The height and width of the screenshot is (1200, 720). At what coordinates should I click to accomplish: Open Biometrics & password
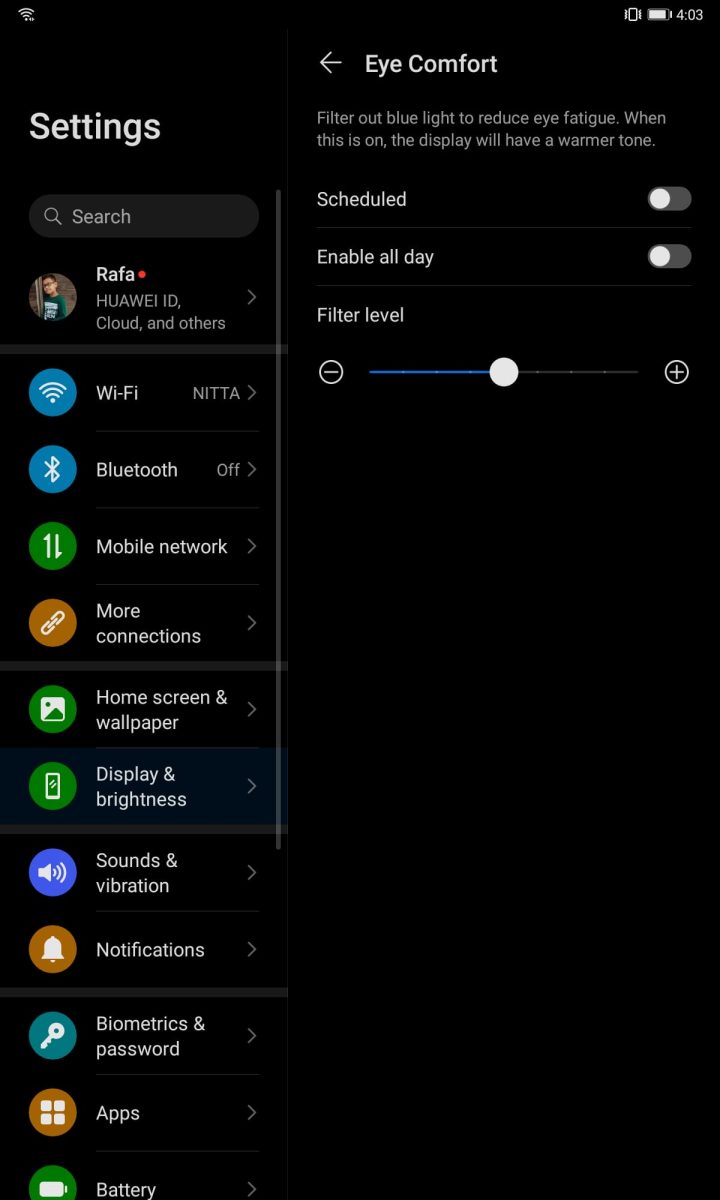(x=144, y=1036)
